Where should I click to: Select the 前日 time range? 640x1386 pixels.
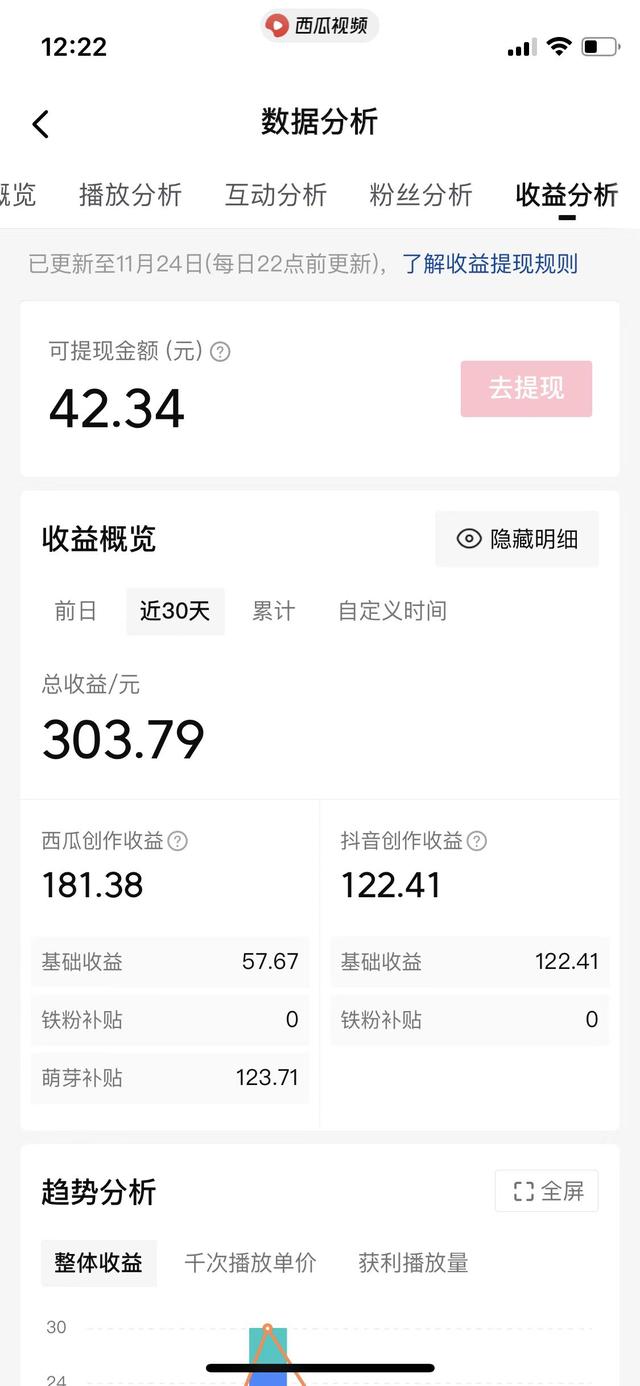[x=76, y=611]
